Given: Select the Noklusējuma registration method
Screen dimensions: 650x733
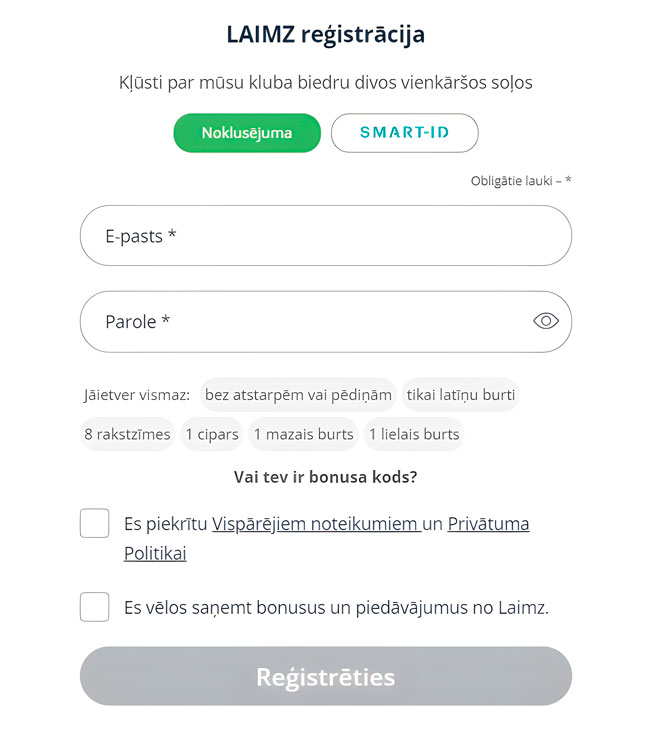Looking at the screenshot, I should (247, 133).
